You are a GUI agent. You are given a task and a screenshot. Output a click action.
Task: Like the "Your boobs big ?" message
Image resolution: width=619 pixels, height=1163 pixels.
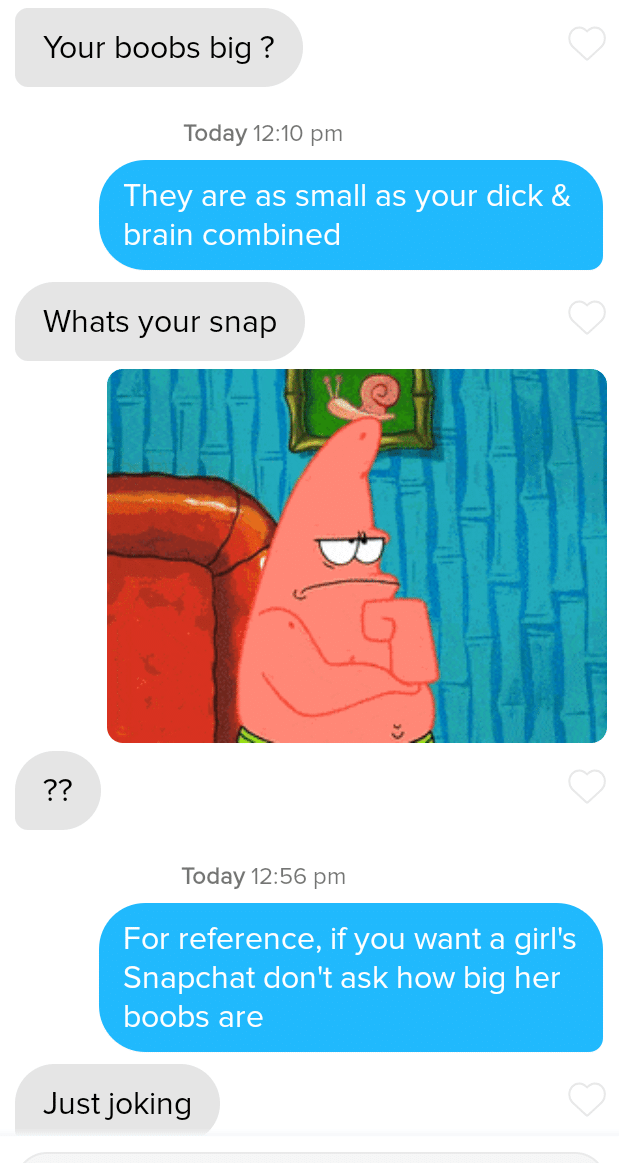(587, 43)
